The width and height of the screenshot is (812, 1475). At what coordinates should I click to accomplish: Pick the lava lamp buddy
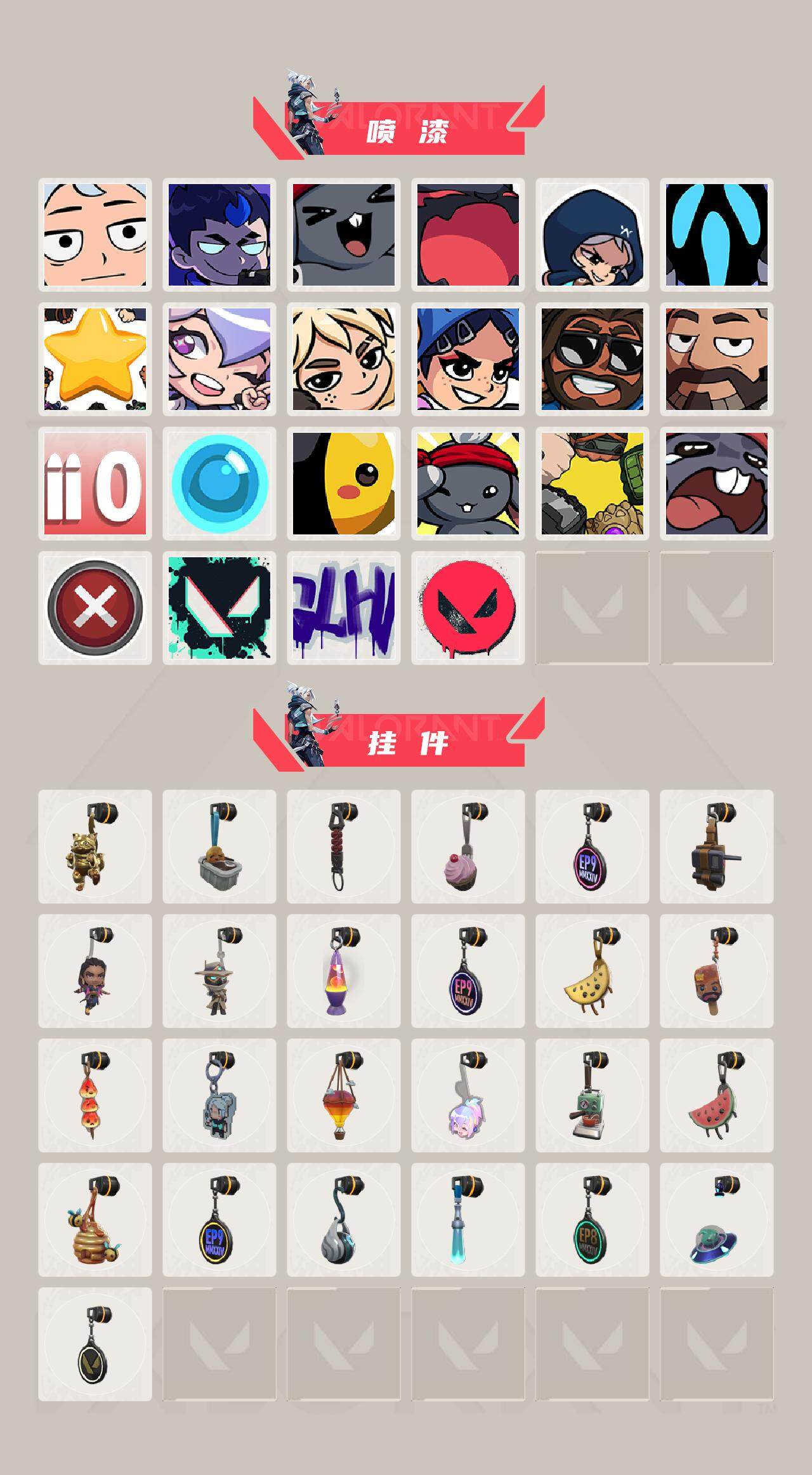tap(343, 981)
